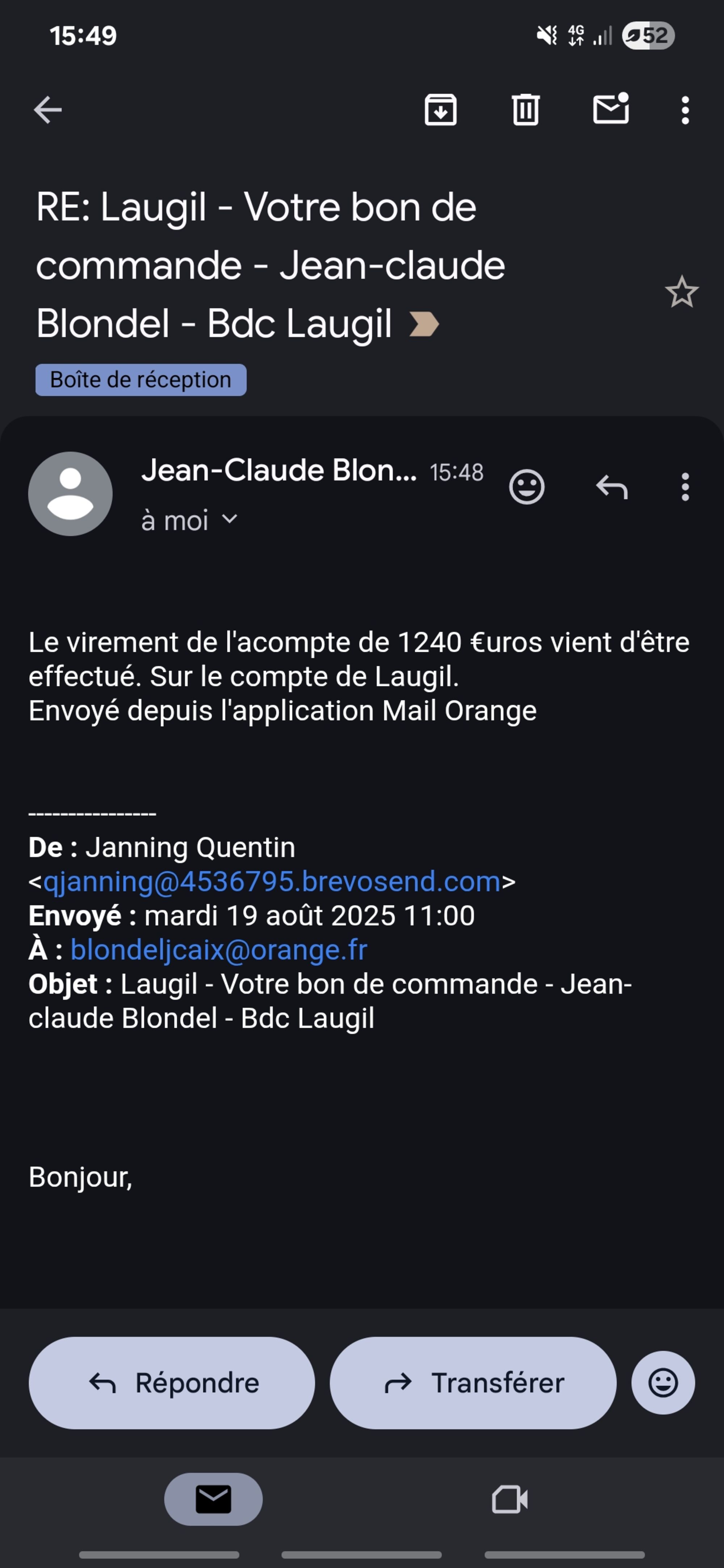The image size is (724, 1568).
Task: Open the qjanning@4536795.brevosend.com address link
Action: click(271, 882)
